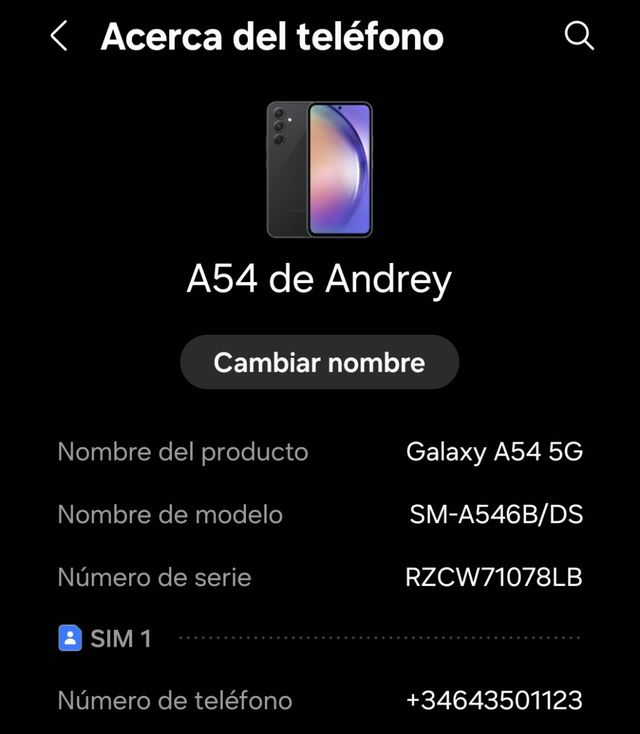Go back from Acerca del teléfono

59,37
